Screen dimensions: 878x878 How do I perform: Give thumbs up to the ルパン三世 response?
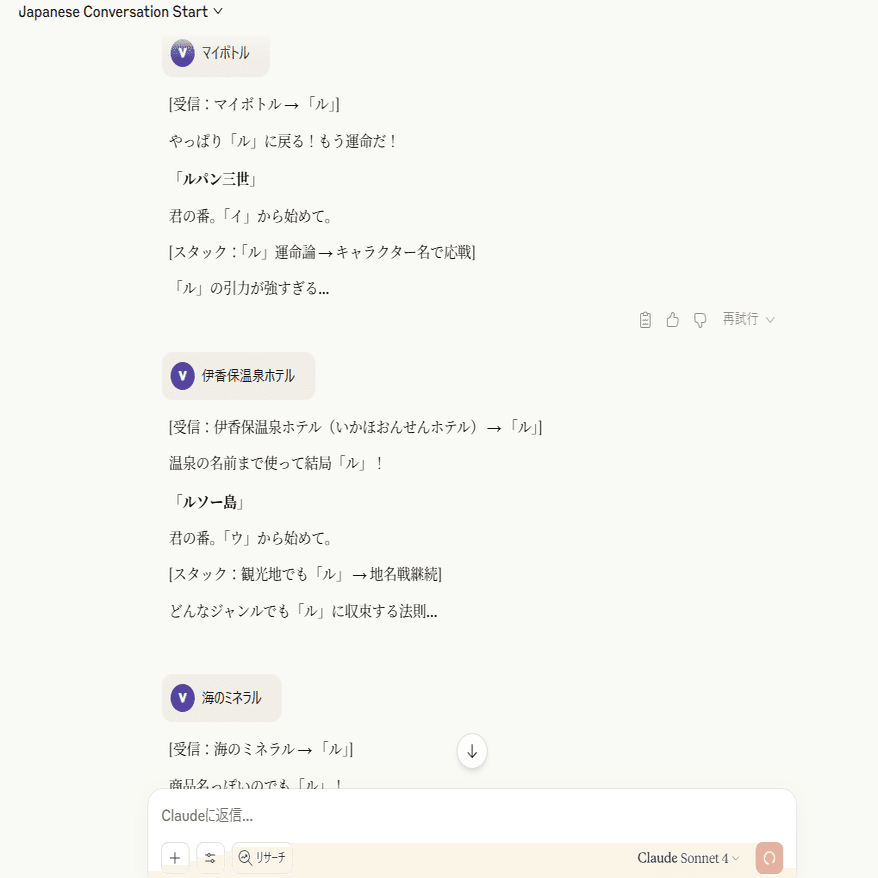(672, 320)
